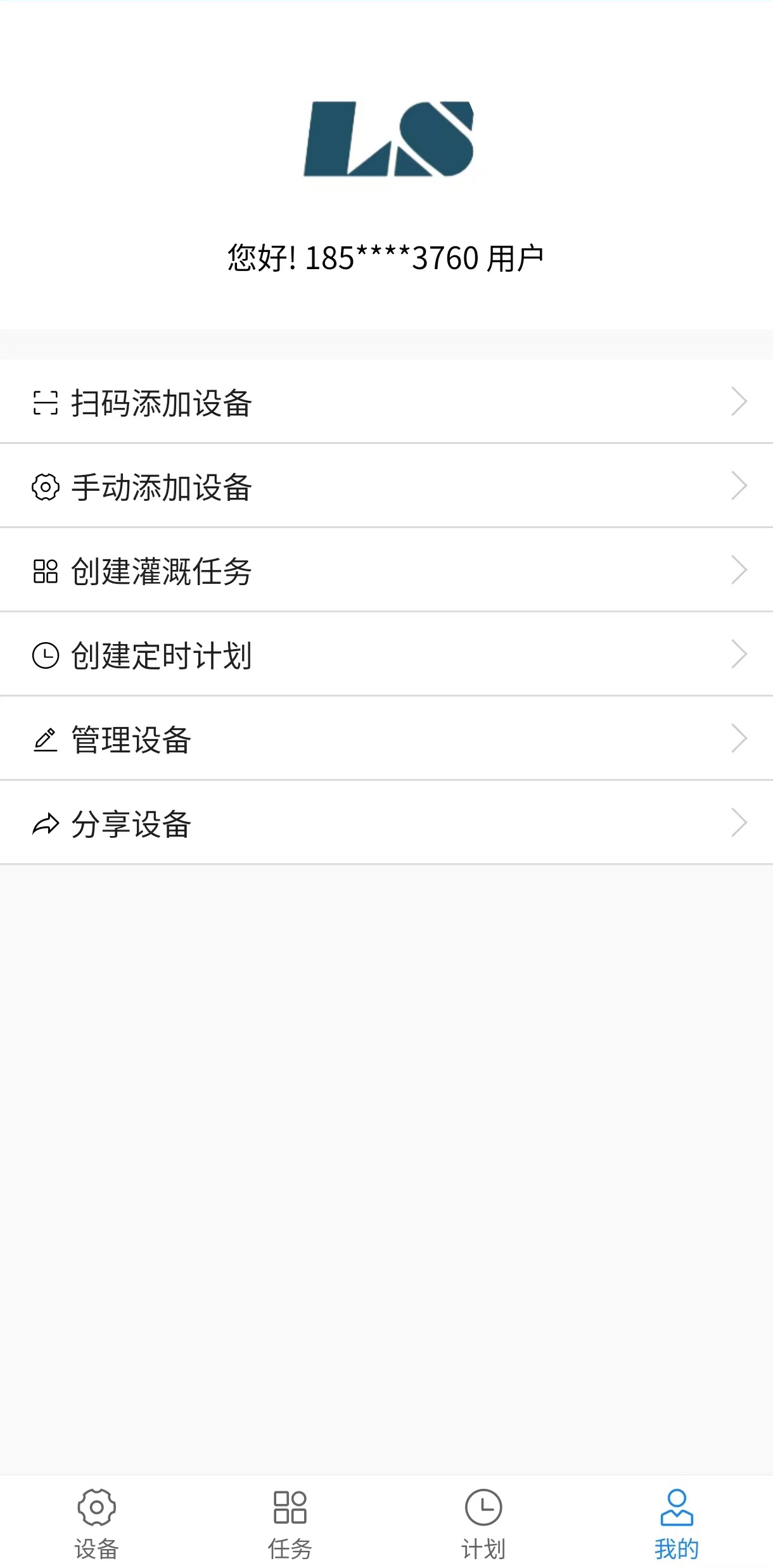Open 创建灌溉任务

386,571
